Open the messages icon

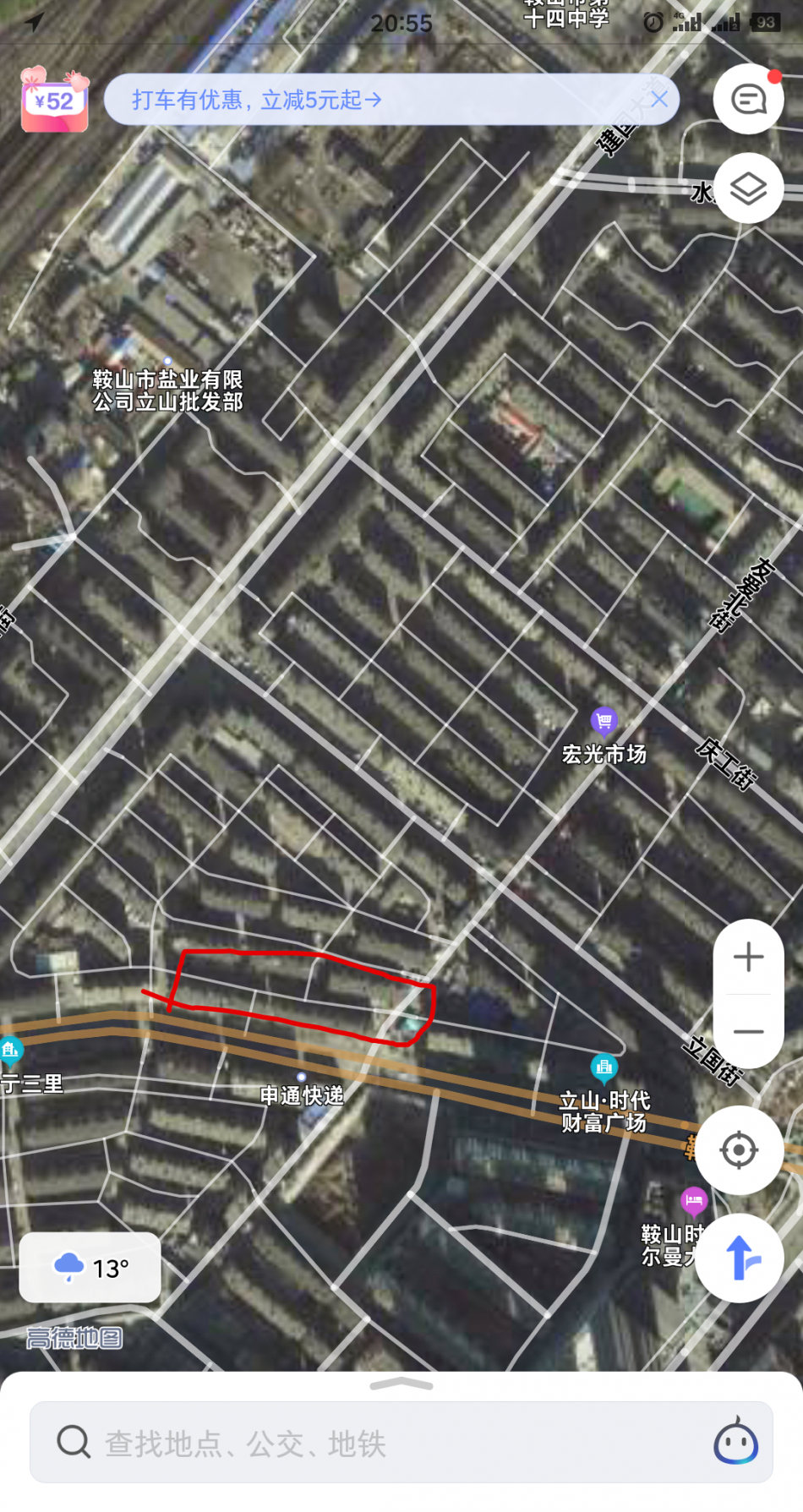click(748, 100)
